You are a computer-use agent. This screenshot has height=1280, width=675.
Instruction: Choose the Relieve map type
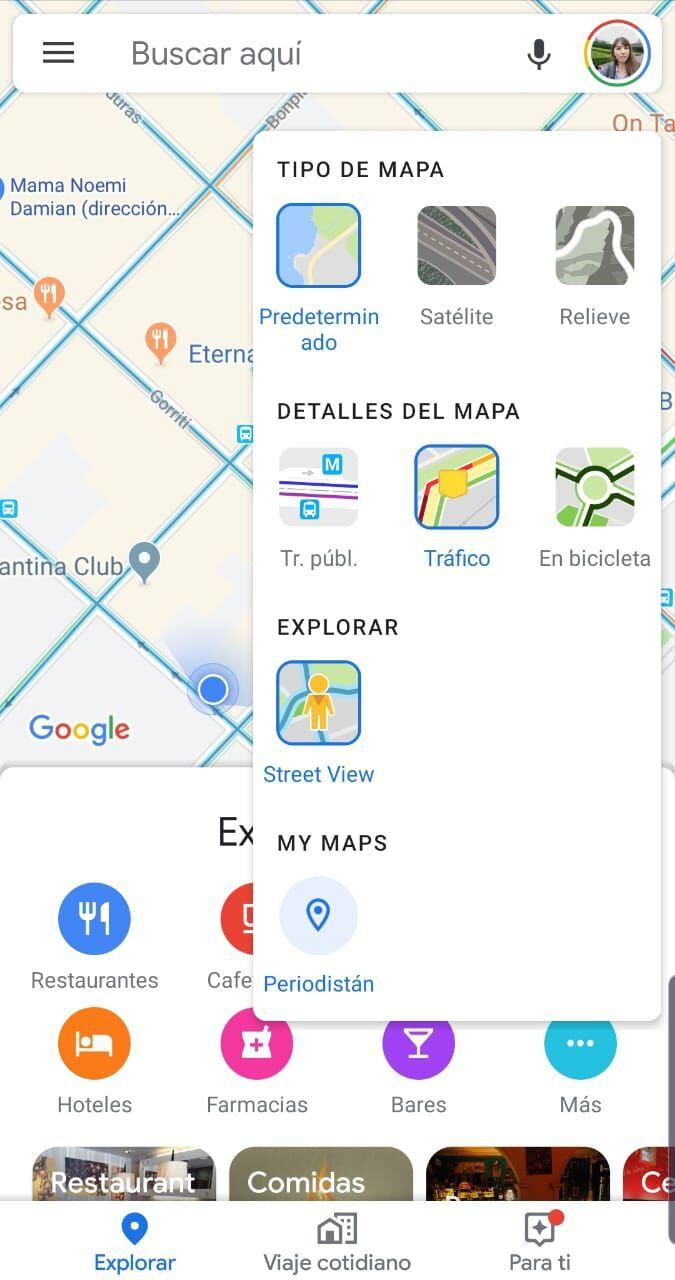[x=595, y=246]
